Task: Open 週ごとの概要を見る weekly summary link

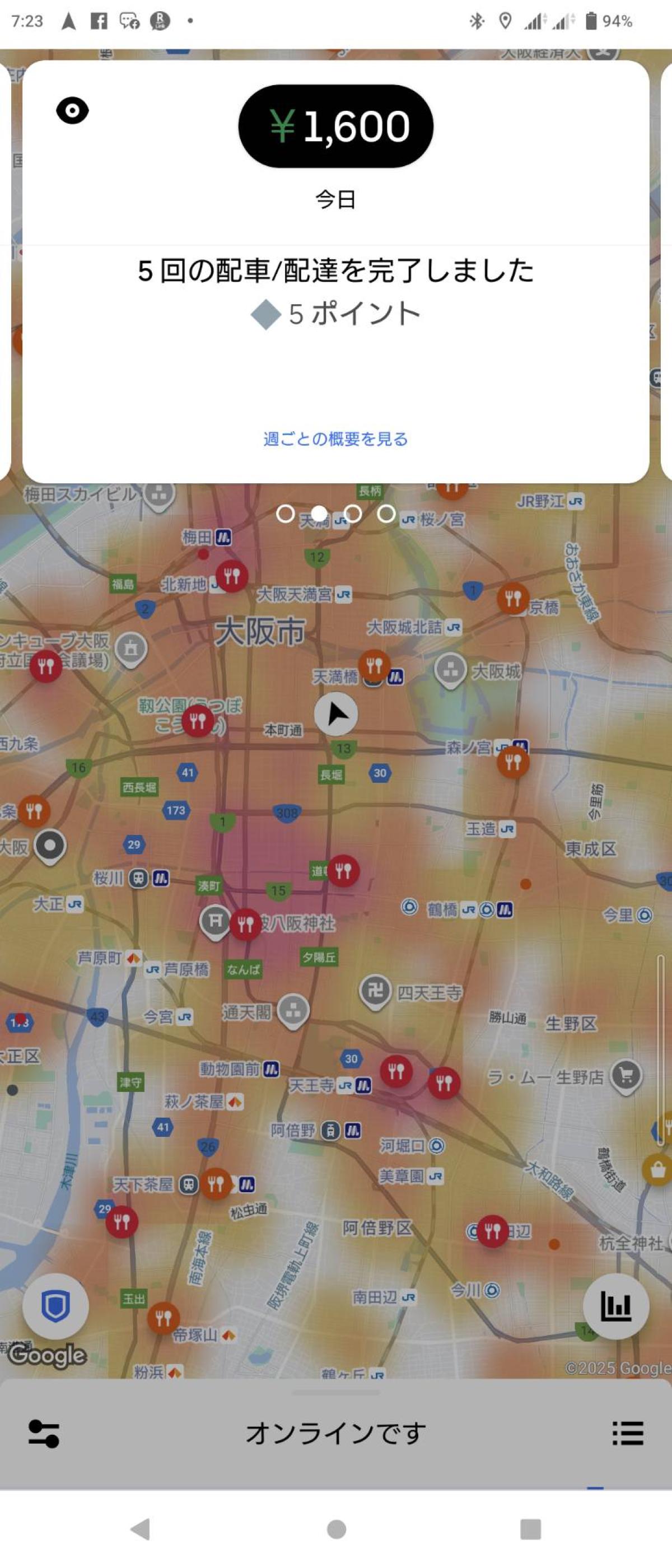Action: point(335,439)
